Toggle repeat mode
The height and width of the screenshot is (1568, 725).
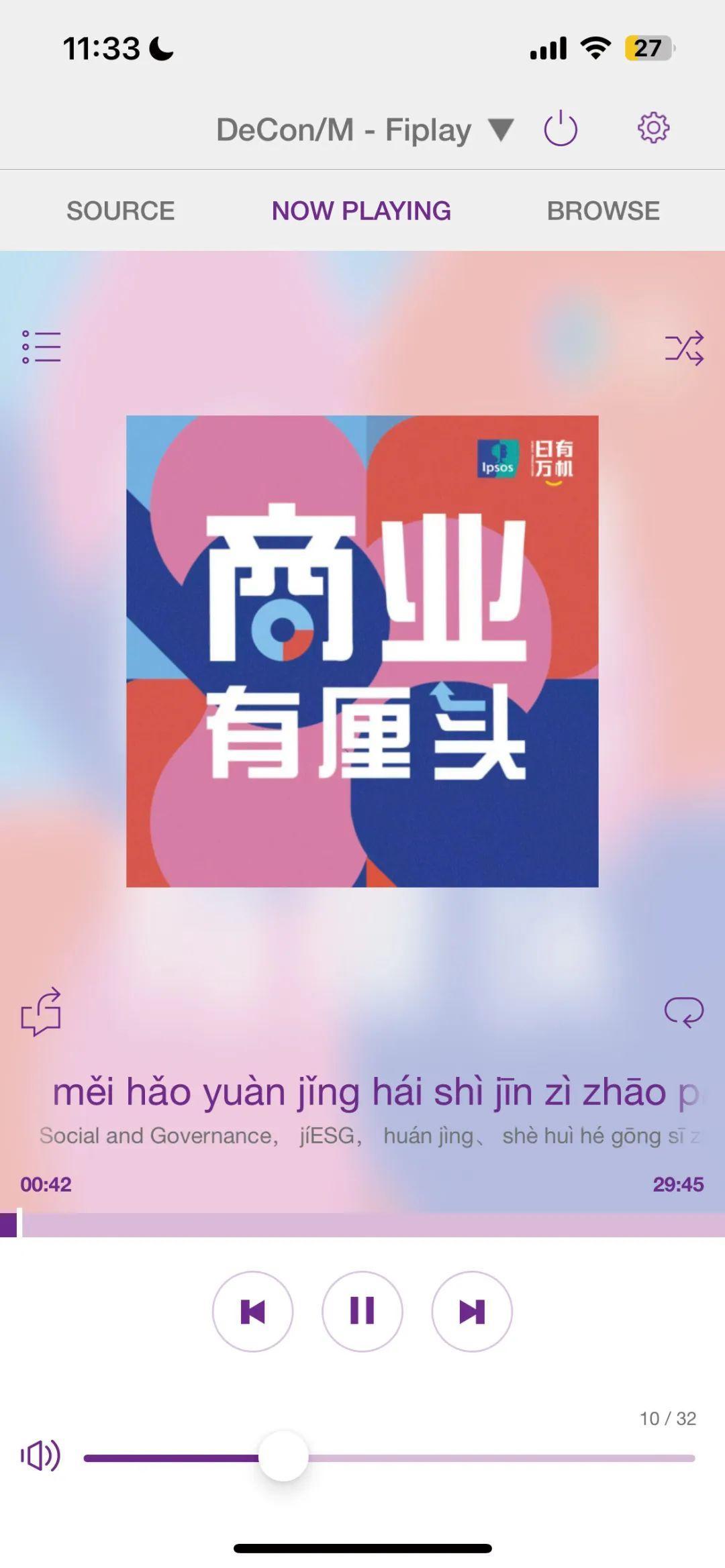tap(684, 1012)
